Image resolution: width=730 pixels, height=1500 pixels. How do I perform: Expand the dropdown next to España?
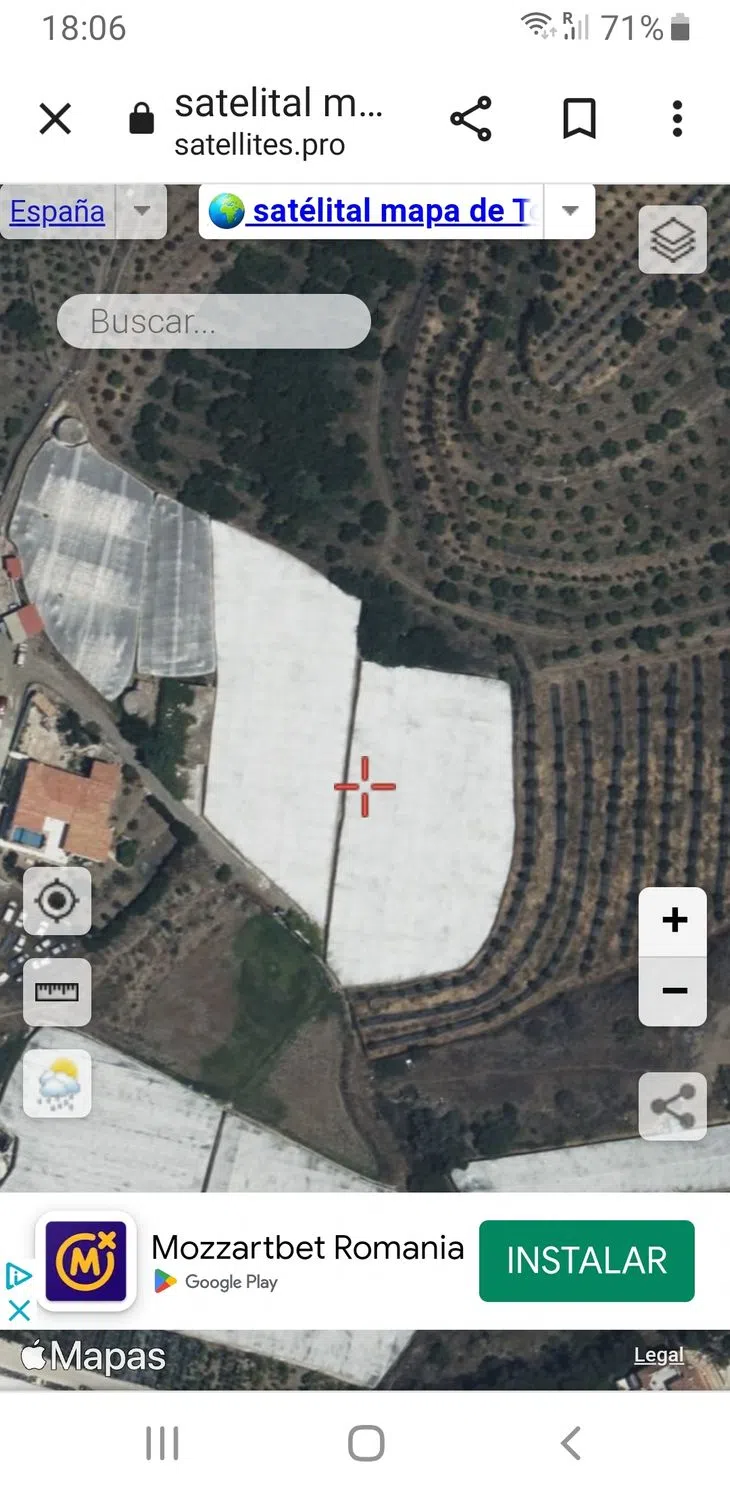pyautogui.click(x=142, y=211)
